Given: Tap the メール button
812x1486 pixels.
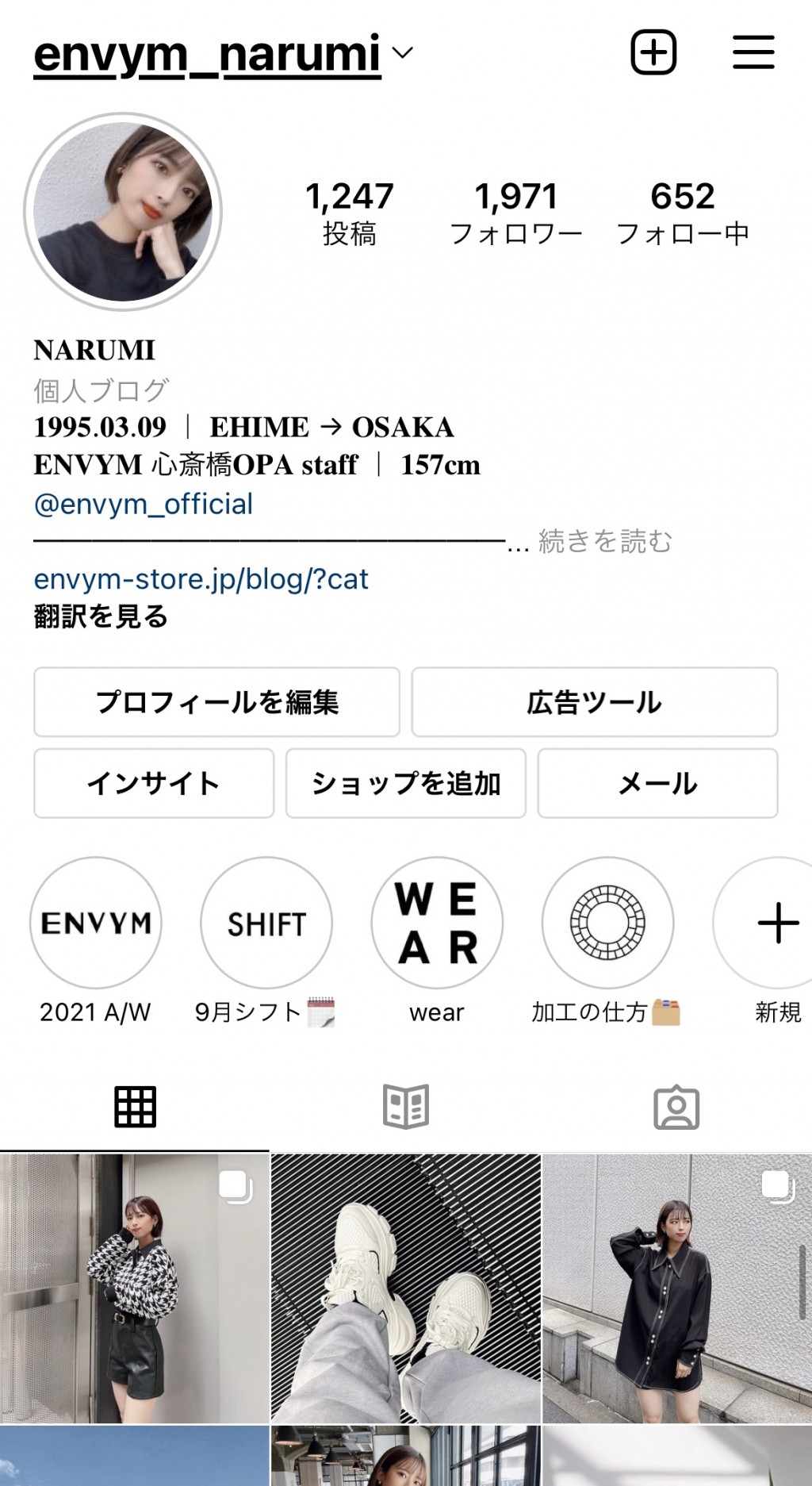Looking at the screenshot, I should 657,784.
